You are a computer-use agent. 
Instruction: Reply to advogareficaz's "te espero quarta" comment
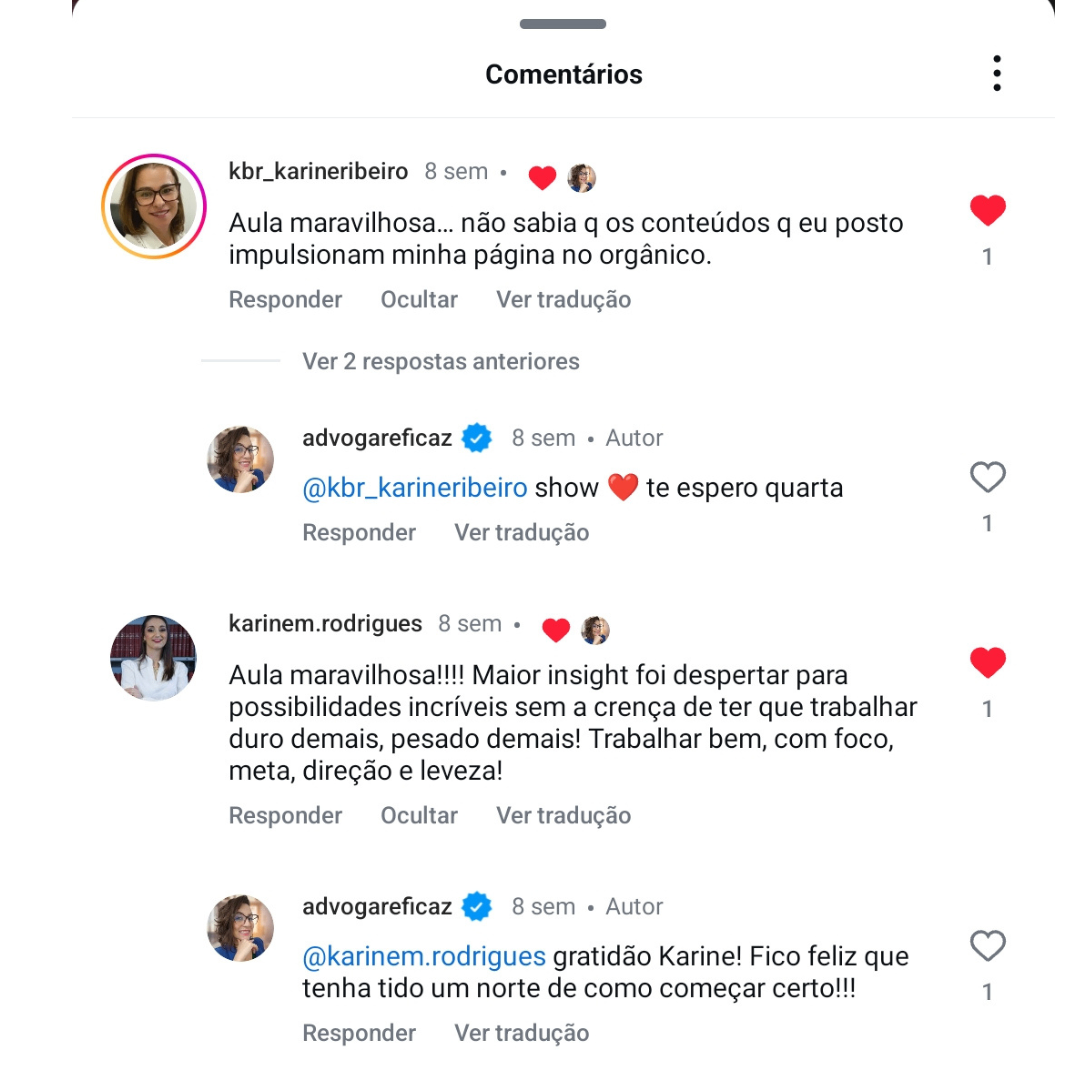click(359, 533)
